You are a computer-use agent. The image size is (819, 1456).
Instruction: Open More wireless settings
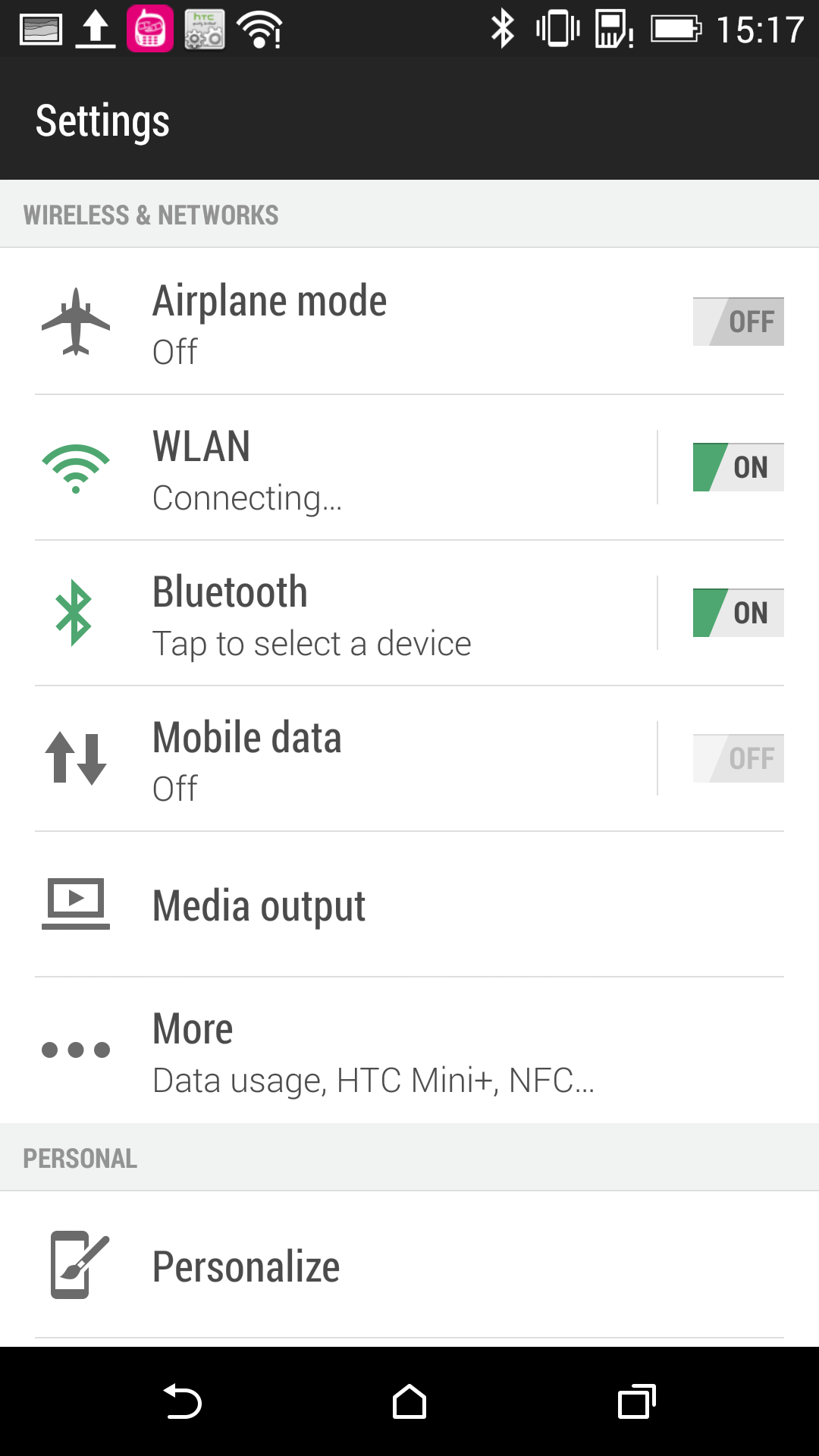(x=409, y=1050)
